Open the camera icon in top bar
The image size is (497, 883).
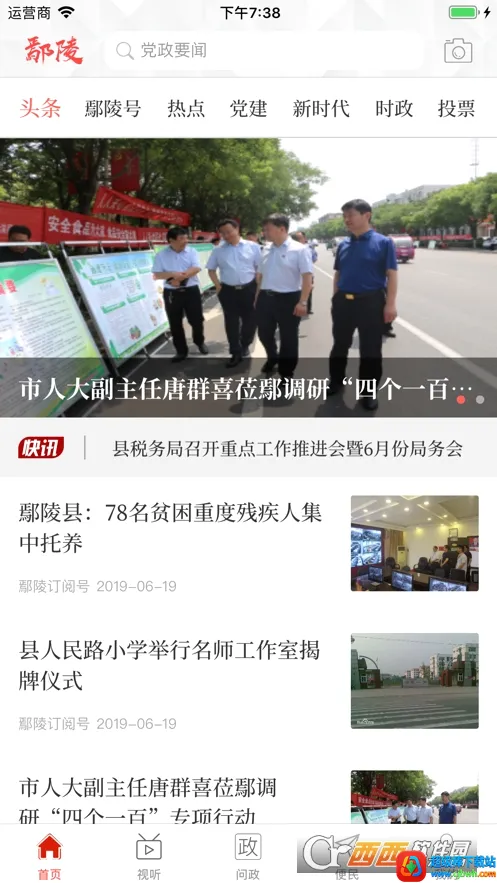pos(458,51)
